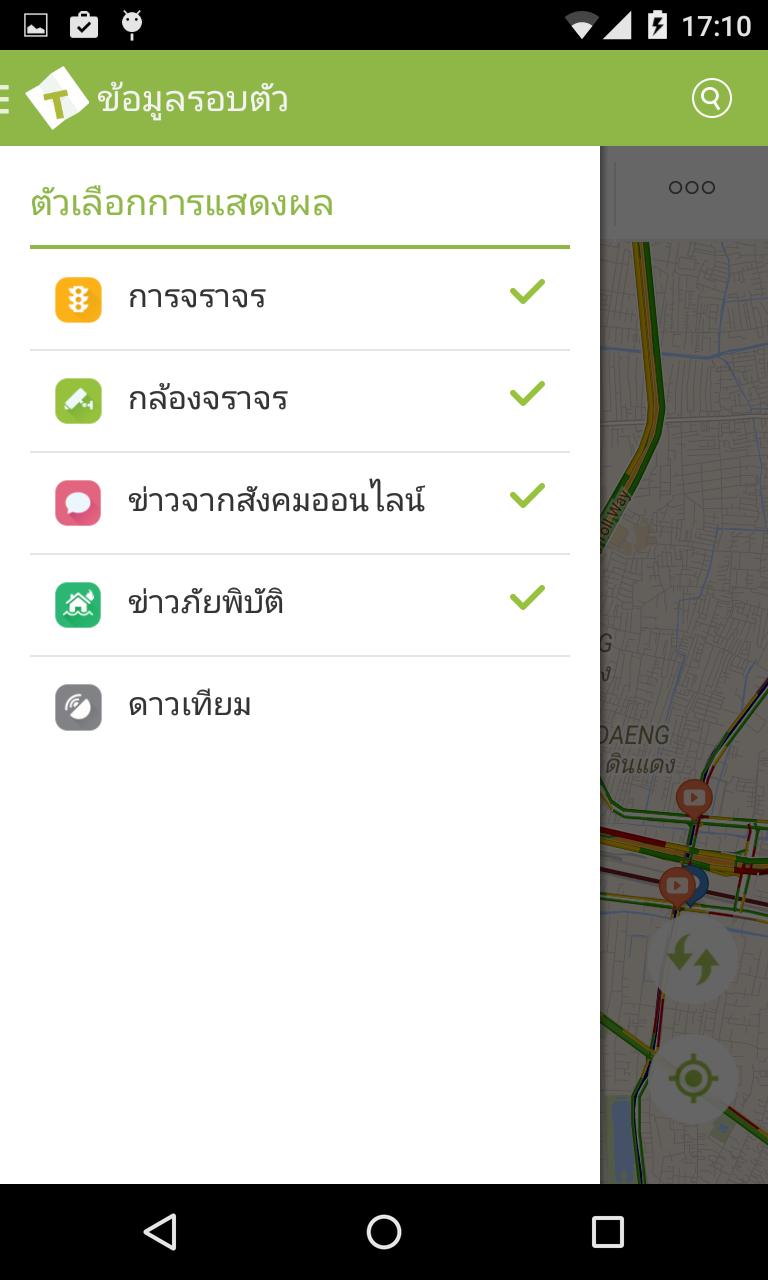Disable ข่าวจากสังคมออนไลน์ social news
Viewport: 768px width, 1280px height.
[299, 502]
